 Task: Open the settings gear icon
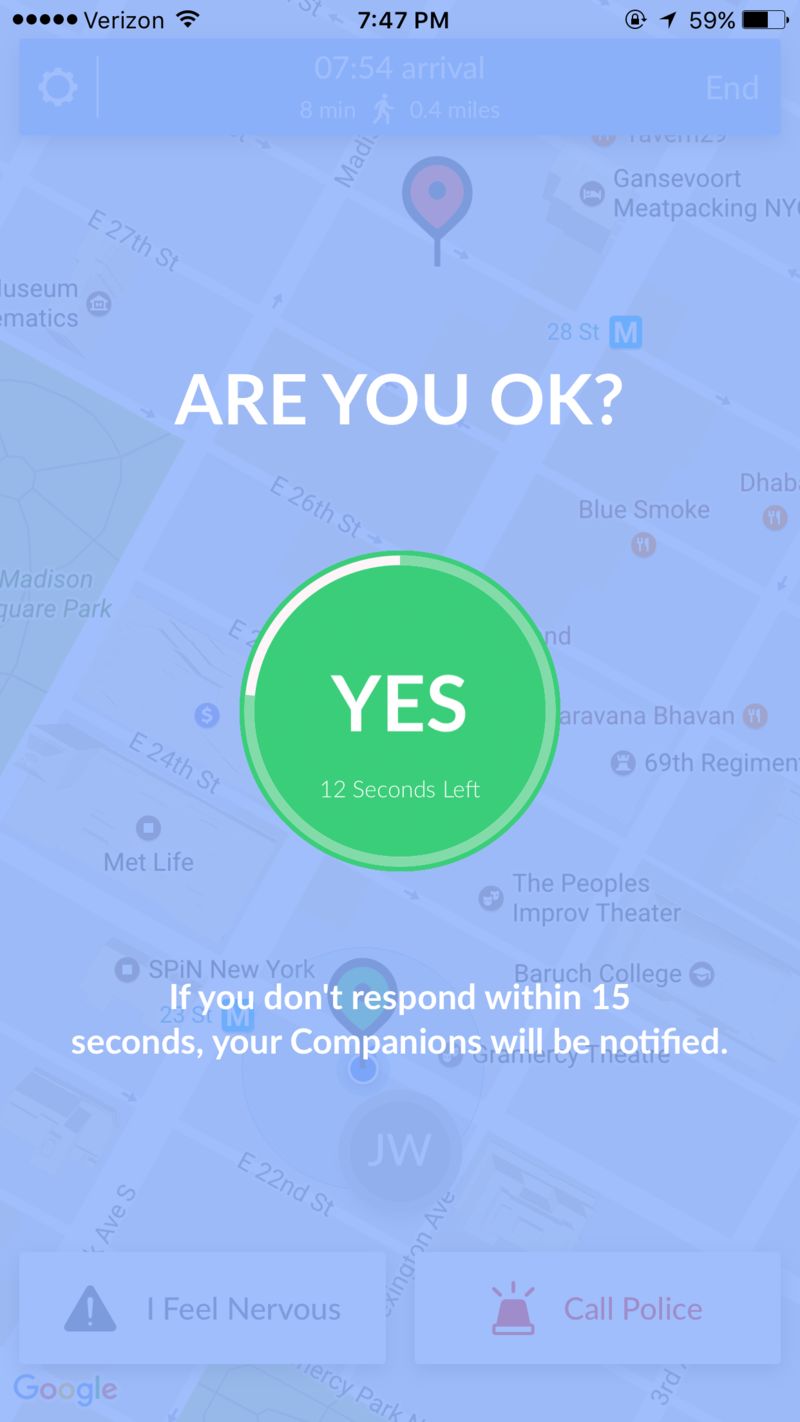57,88
